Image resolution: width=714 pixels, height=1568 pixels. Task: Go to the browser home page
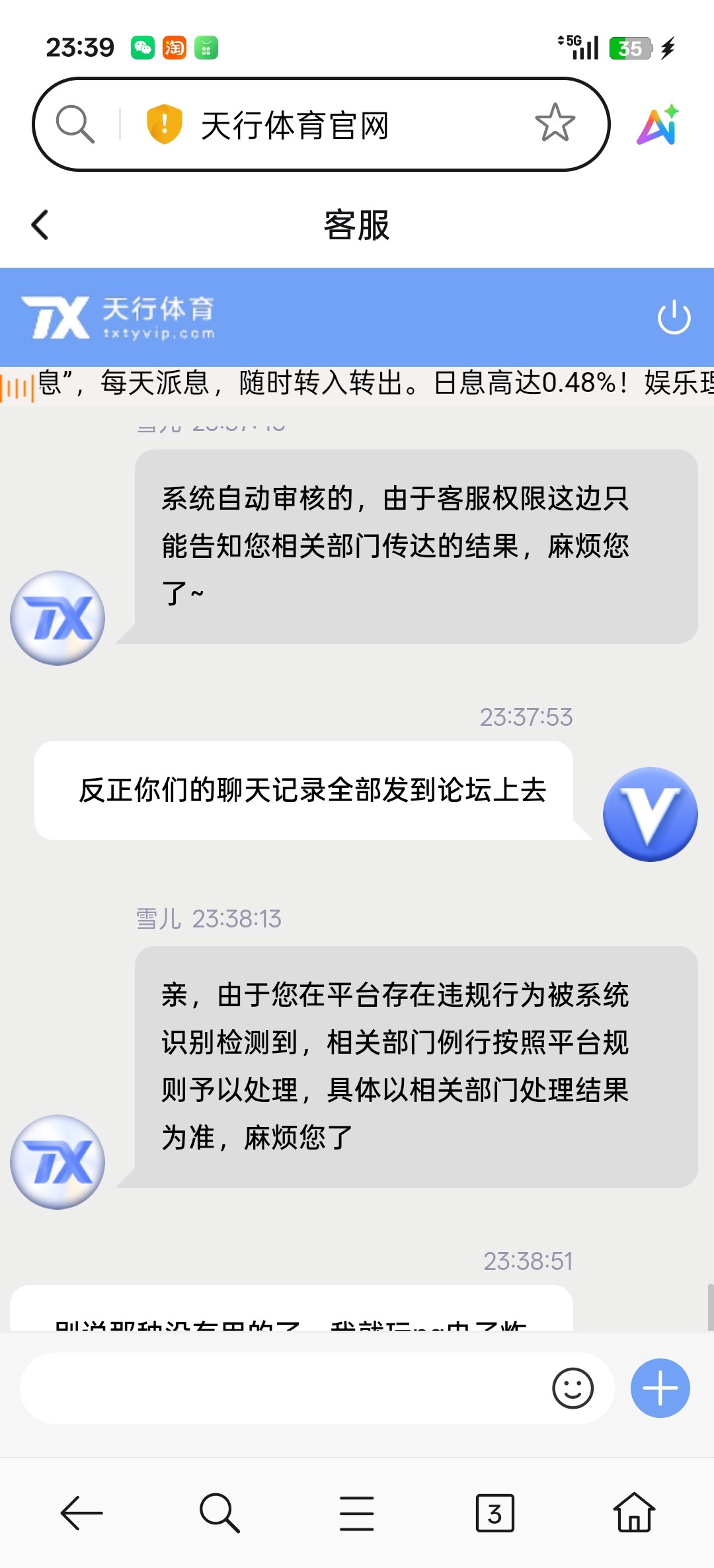[x=633, y=1512]
